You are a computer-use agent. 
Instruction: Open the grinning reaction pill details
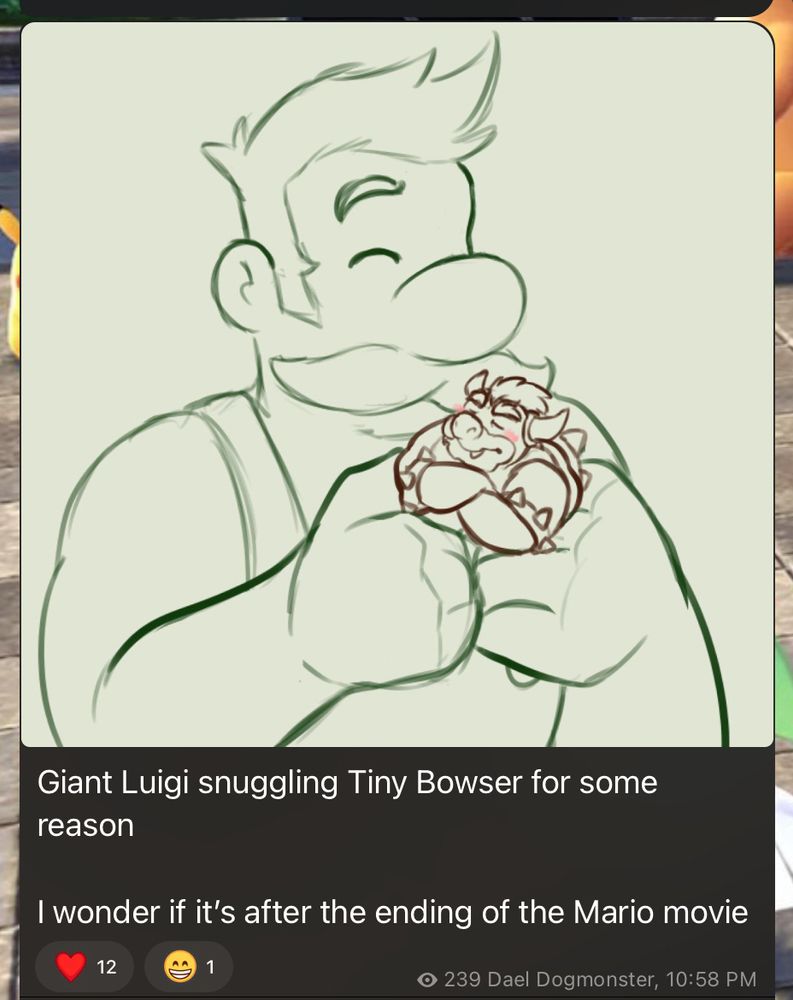tap(190, 966)
